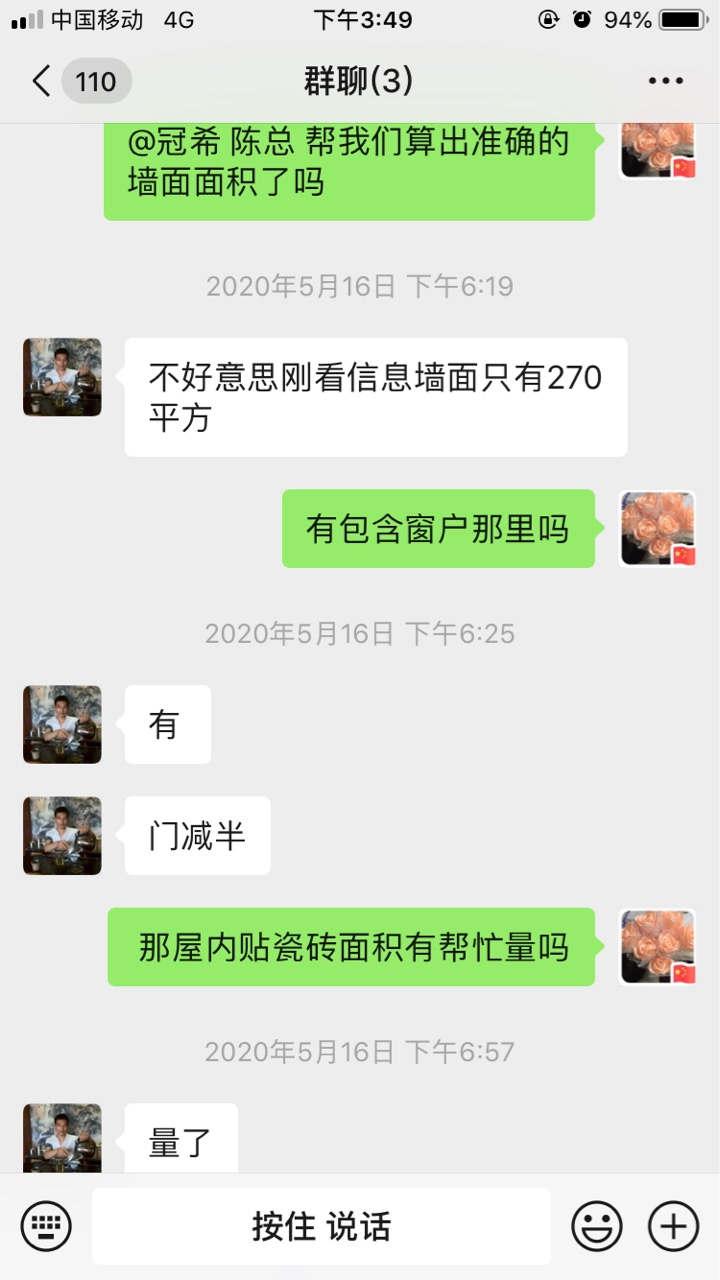Screen dimensions: 720x1280
Task: Open the group chat overflow menu
Action: pos(665,81)
